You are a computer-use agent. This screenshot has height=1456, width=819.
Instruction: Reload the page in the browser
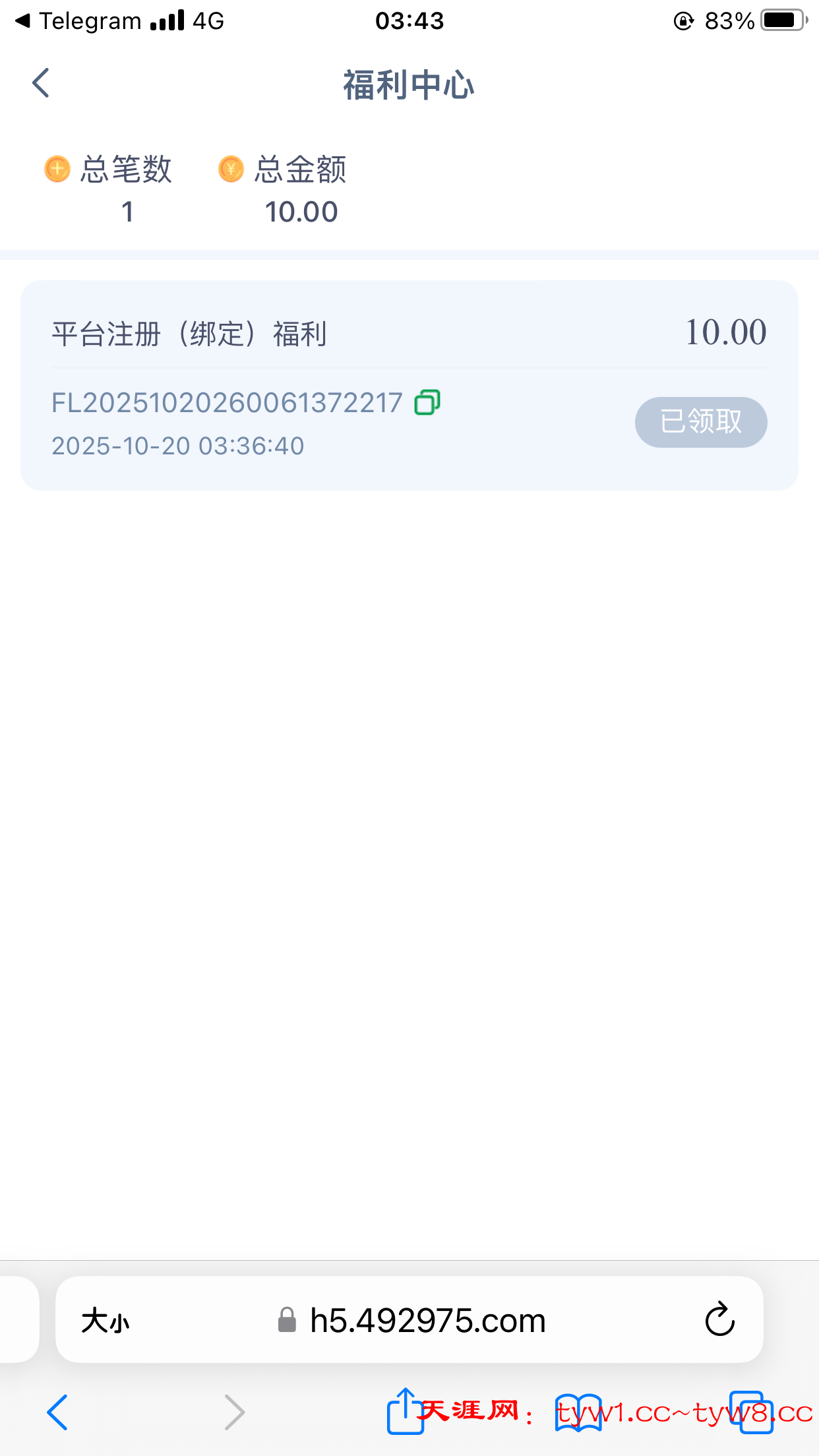(719, 1319)
